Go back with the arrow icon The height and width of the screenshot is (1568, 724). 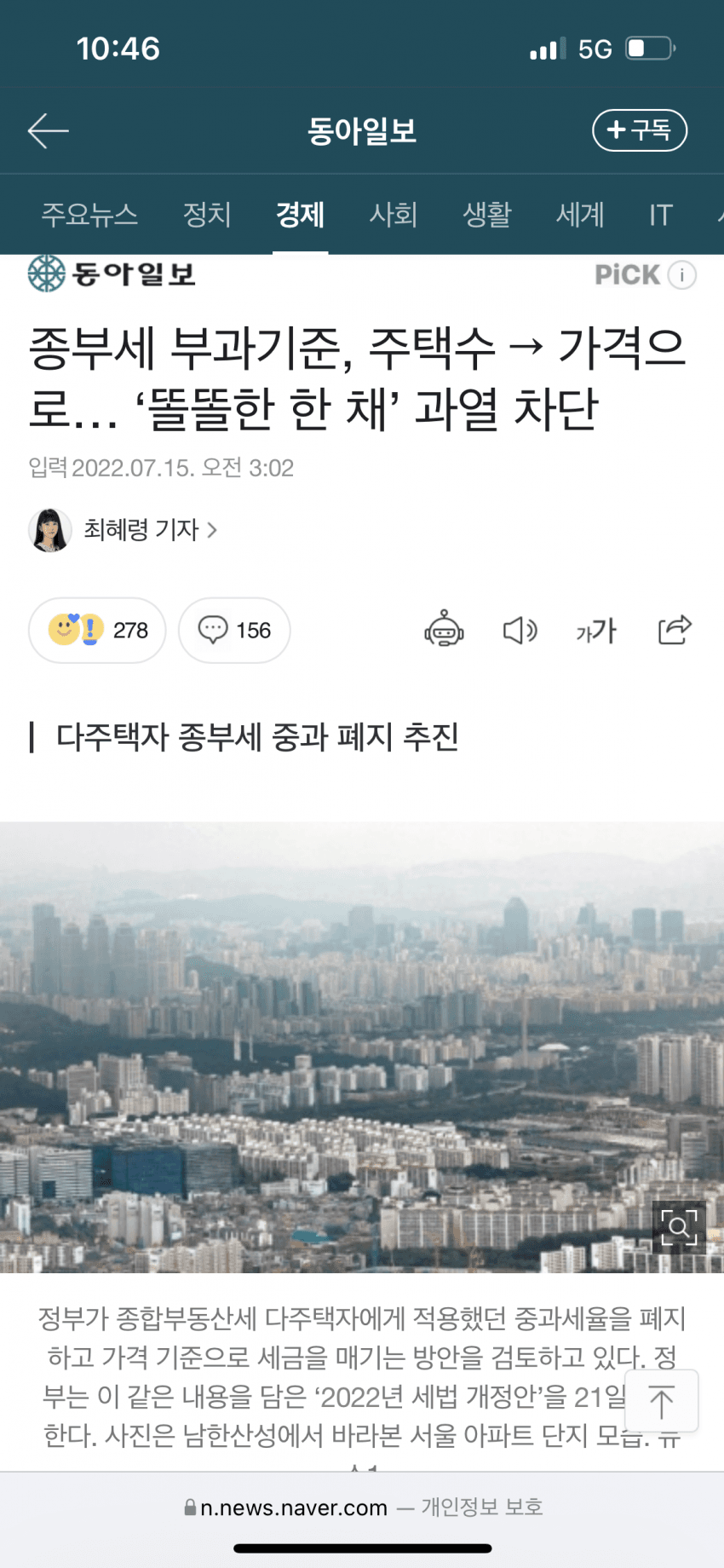[49, 130]
